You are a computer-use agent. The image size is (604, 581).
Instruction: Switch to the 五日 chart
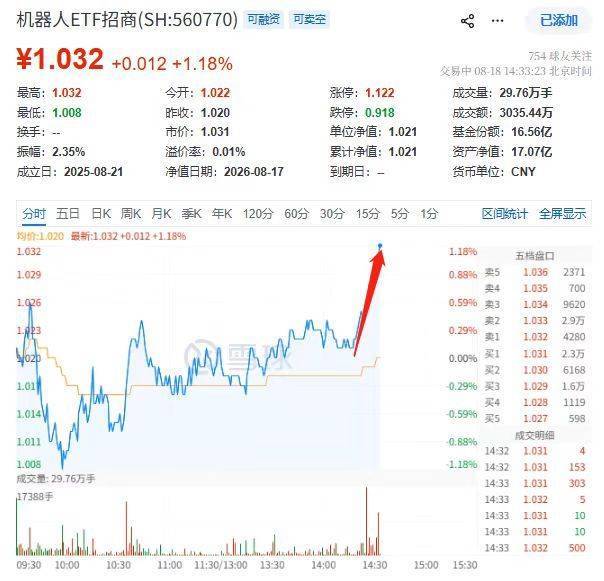[67, 213]
